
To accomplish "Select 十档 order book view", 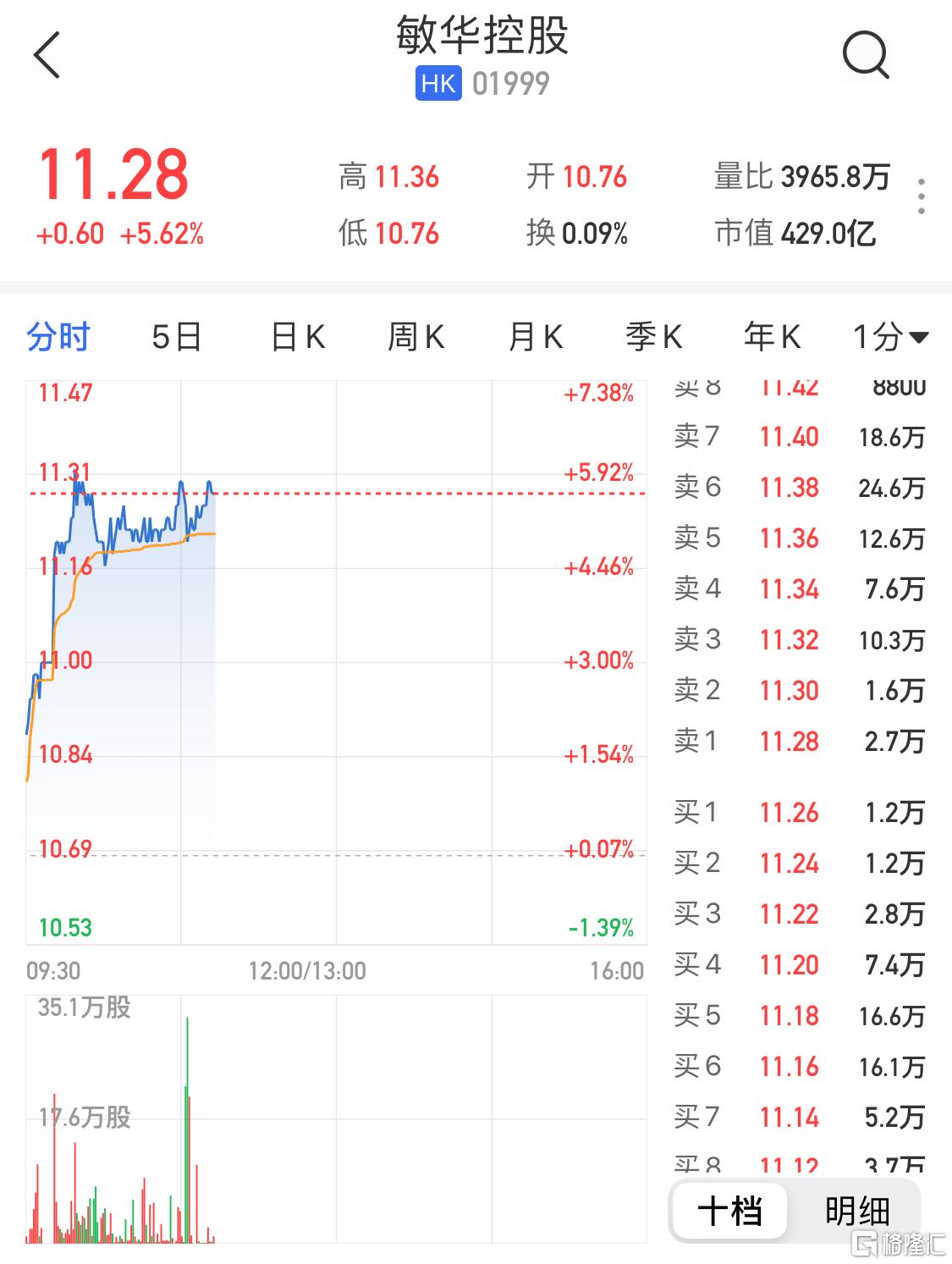I will 729,1211.
